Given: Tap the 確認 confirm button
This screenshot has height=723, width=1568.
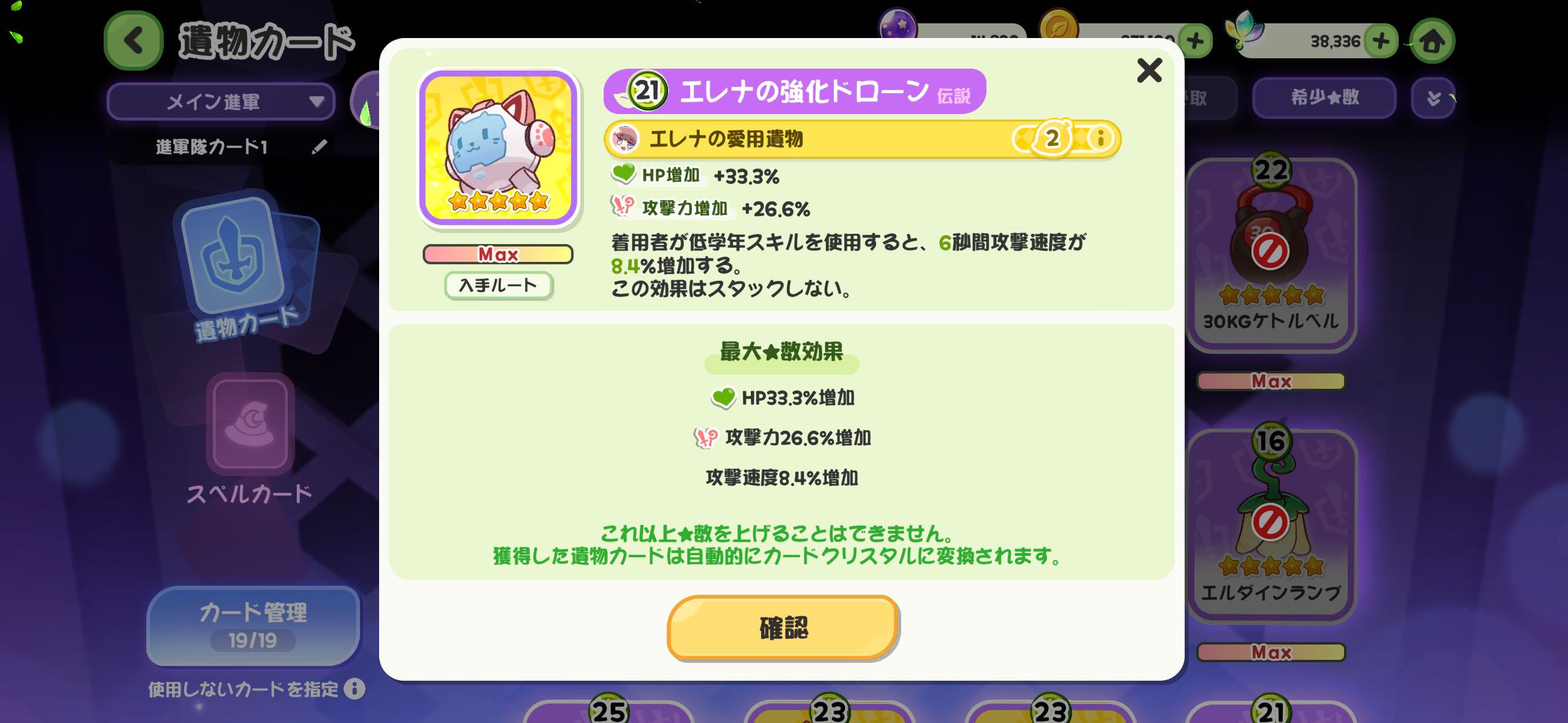Looking at the screenshot, I should point(783,628).
